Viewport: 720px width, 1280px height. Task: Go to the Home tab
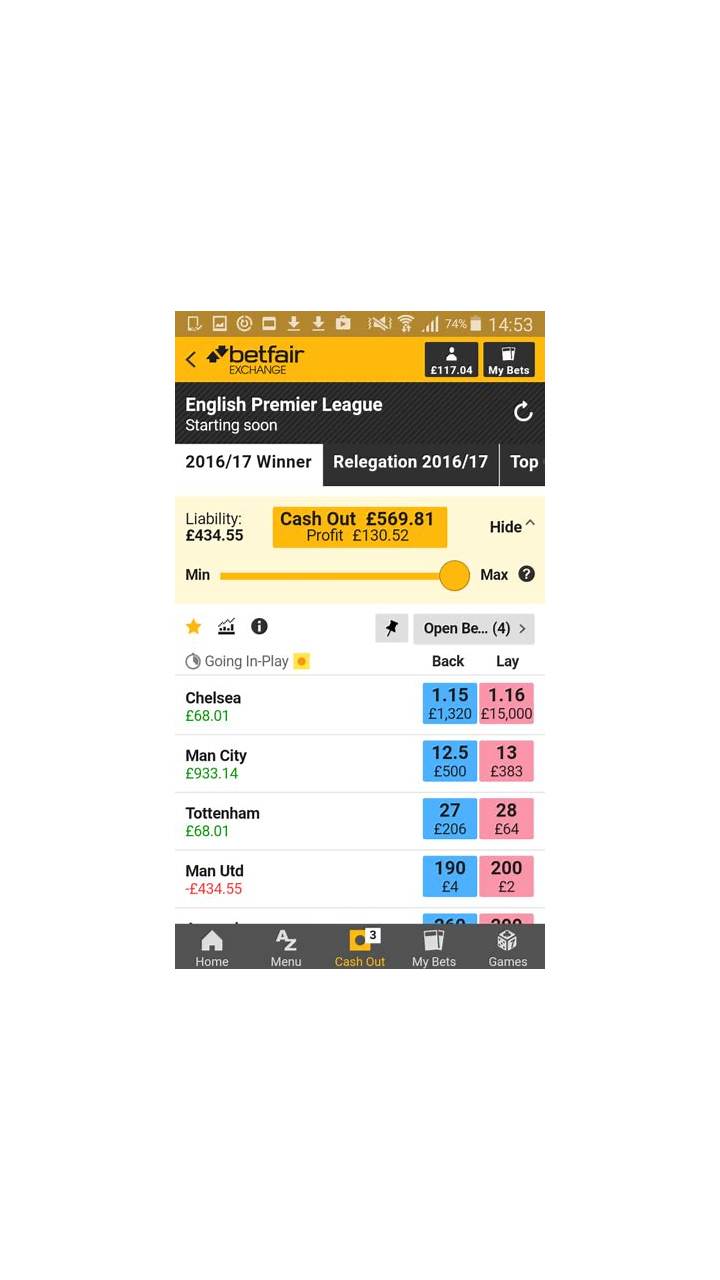tap(212, 948)
